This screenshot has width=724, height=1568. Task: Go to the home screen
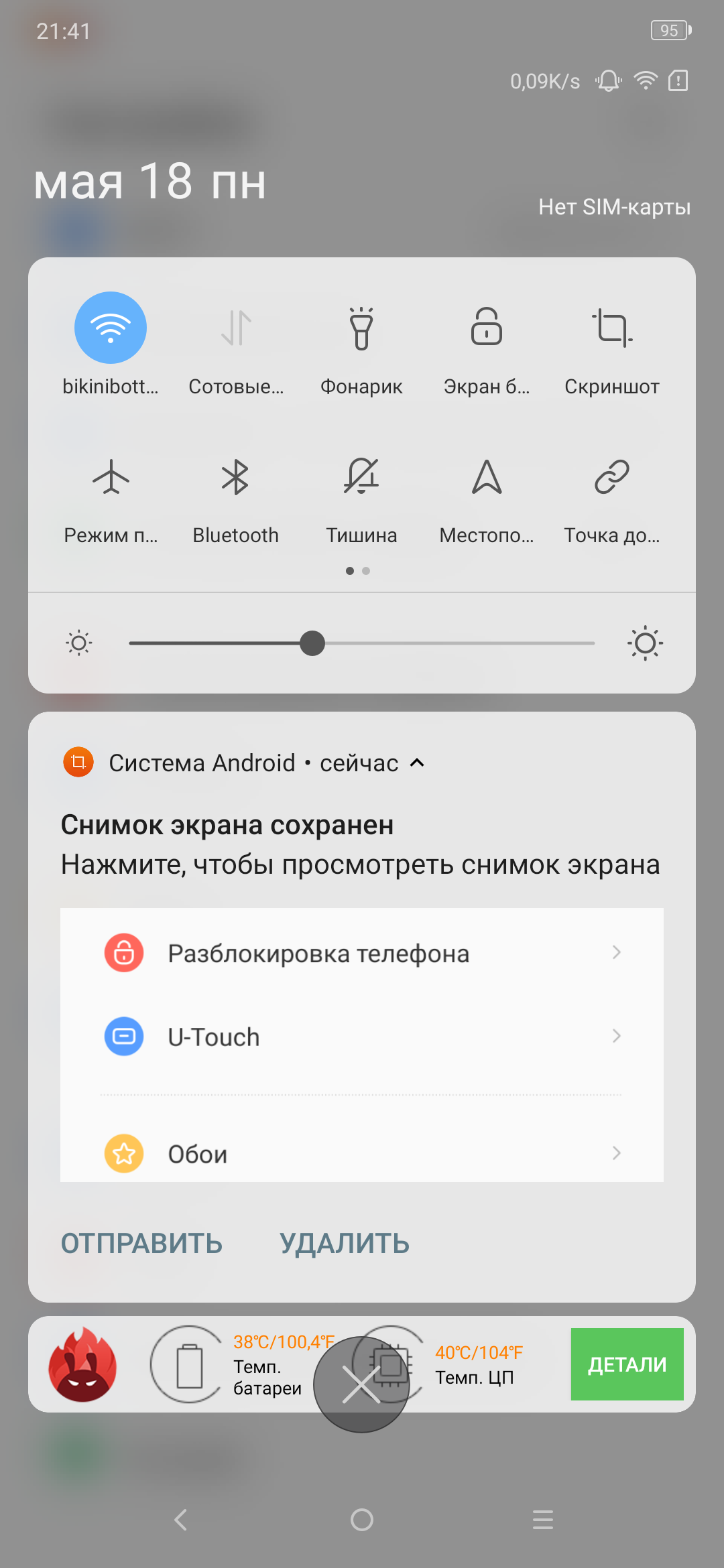coord(362,1520)
